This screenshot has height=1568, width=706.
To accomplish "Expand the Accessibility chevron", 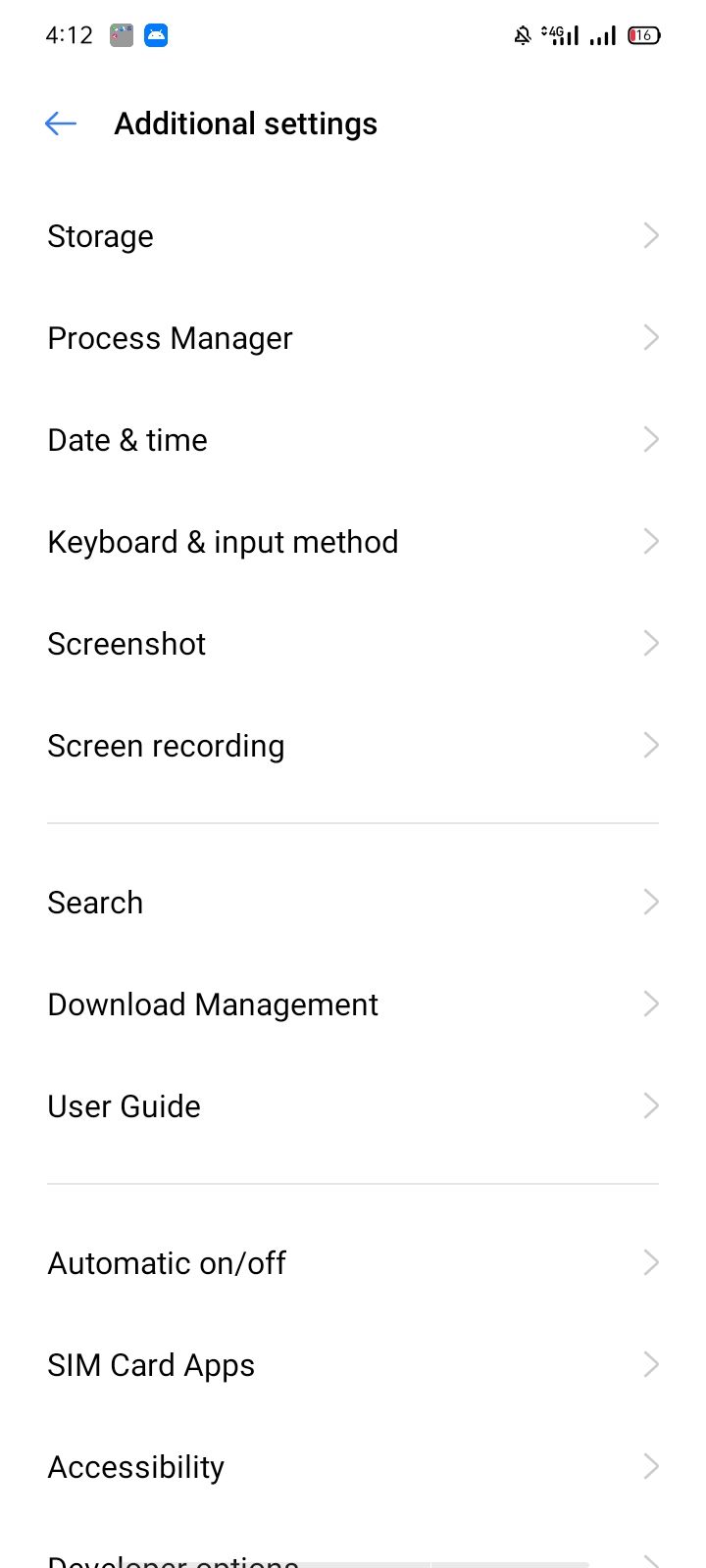I will (651, 1466).
